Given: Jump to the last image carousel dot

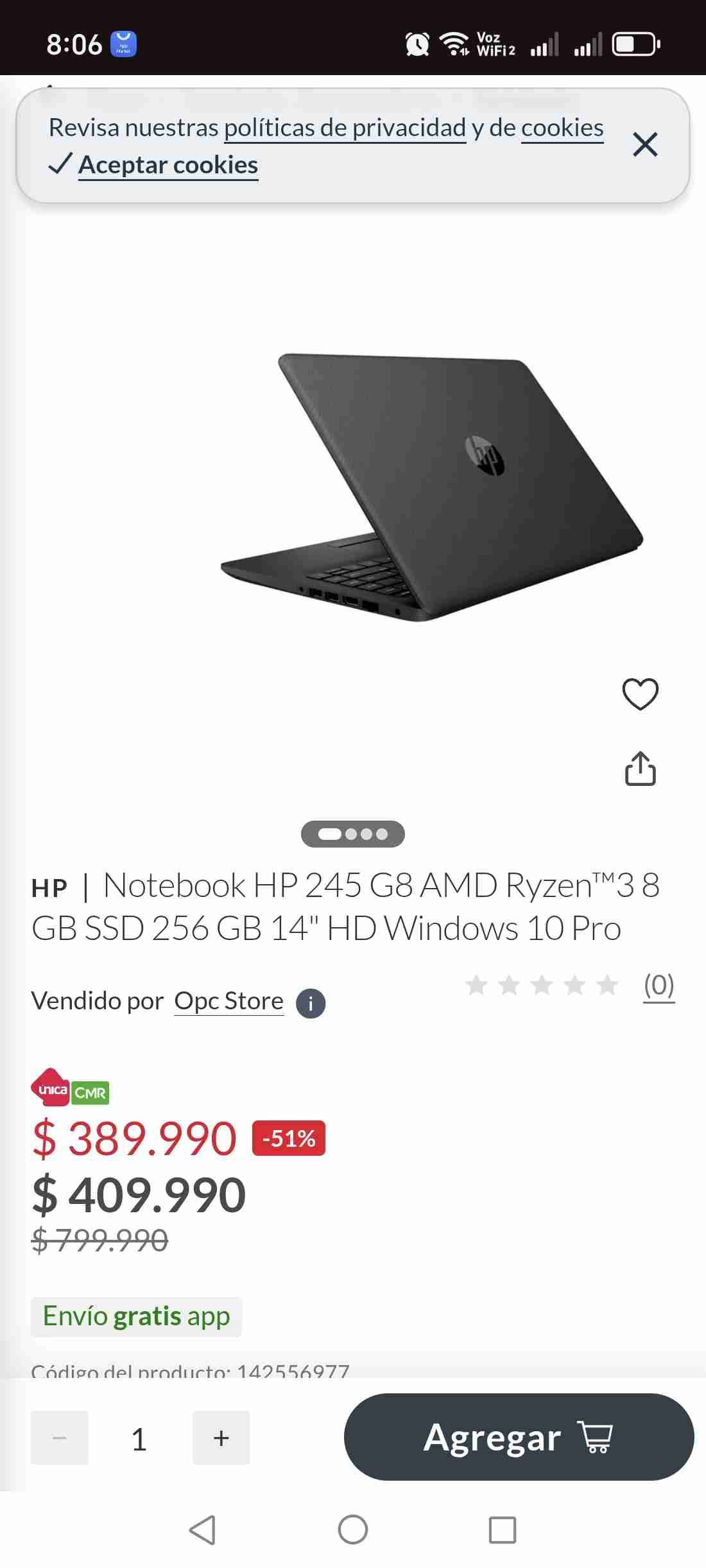Looking at the screenshot, I should 383,833.
